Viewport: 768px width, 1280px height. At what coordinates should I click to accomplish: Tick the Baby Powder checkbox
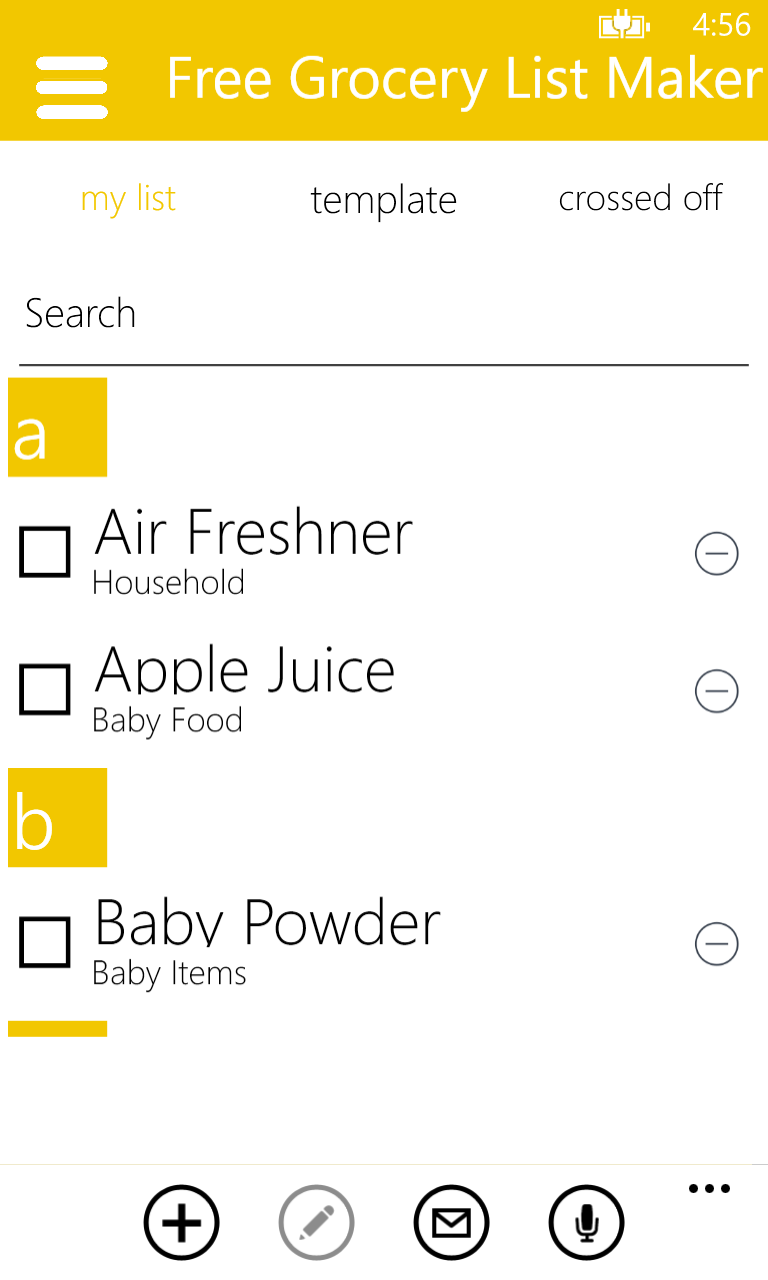[x=45, y=942]
